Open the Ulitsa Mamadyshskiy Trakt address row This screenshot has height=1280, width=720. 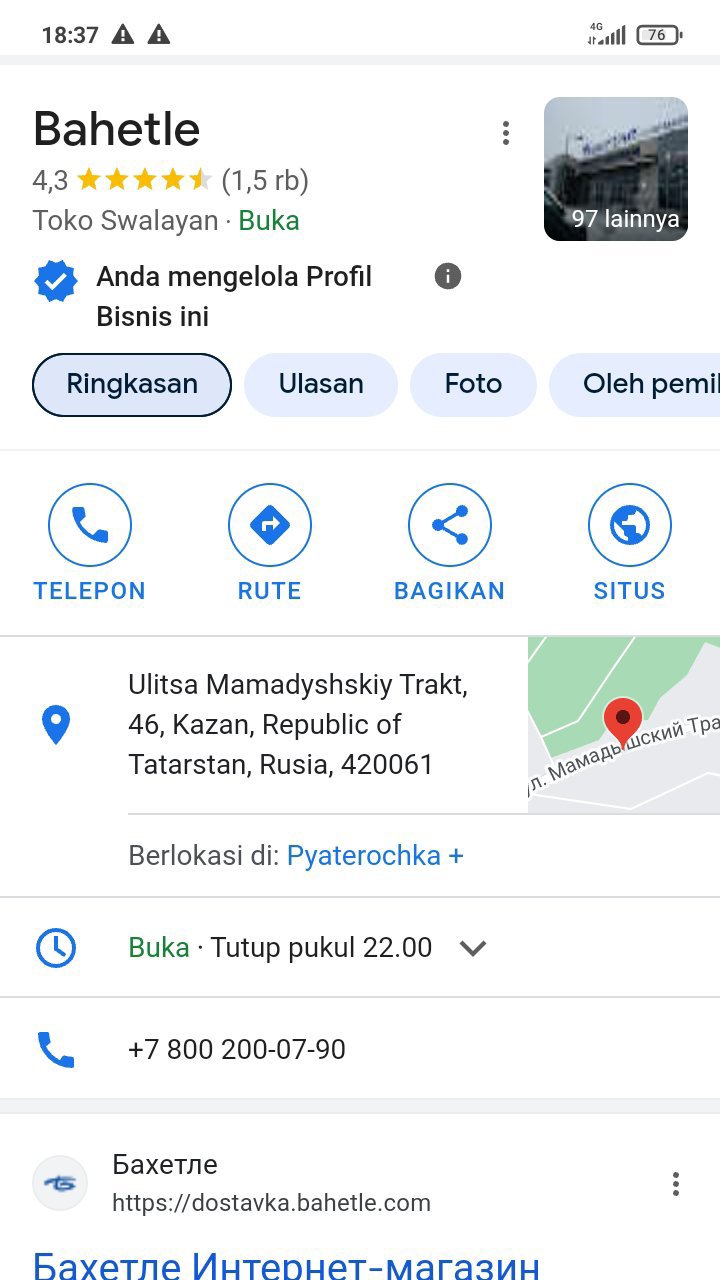tap(298, 725)
